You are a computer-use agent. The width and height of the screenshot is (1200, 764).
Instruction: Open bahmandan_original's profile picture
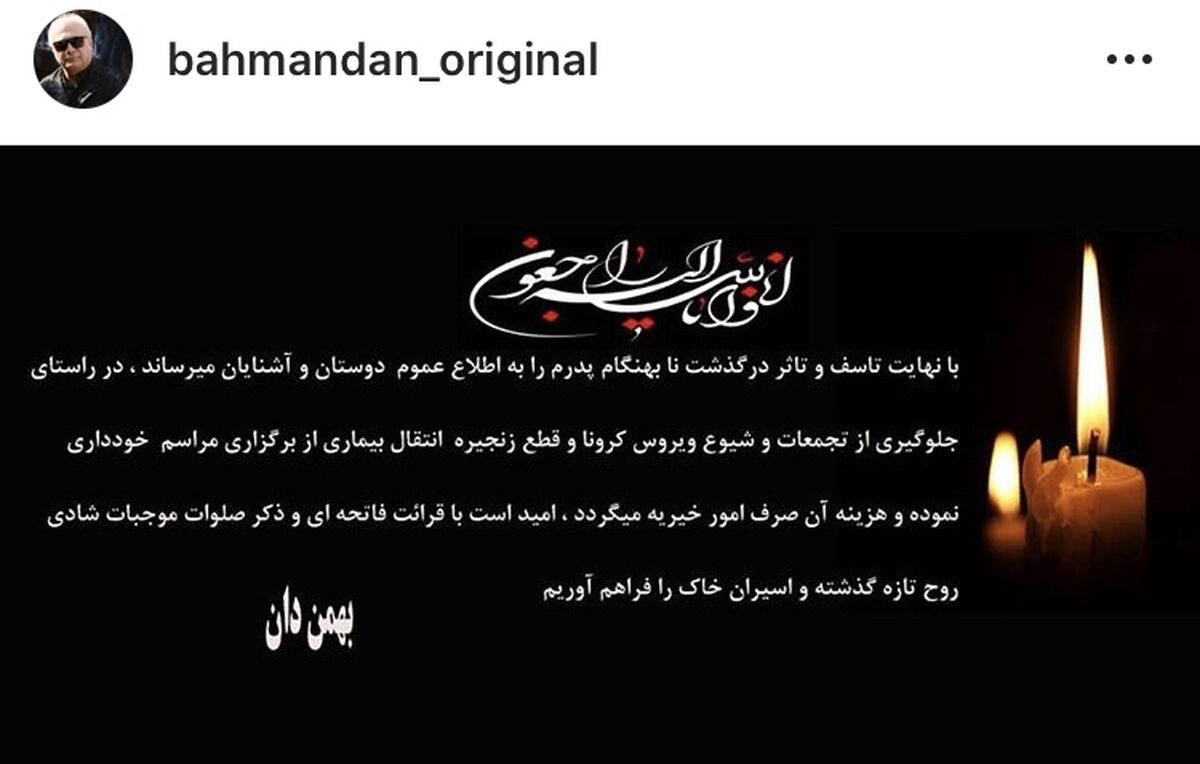[83, 59]
